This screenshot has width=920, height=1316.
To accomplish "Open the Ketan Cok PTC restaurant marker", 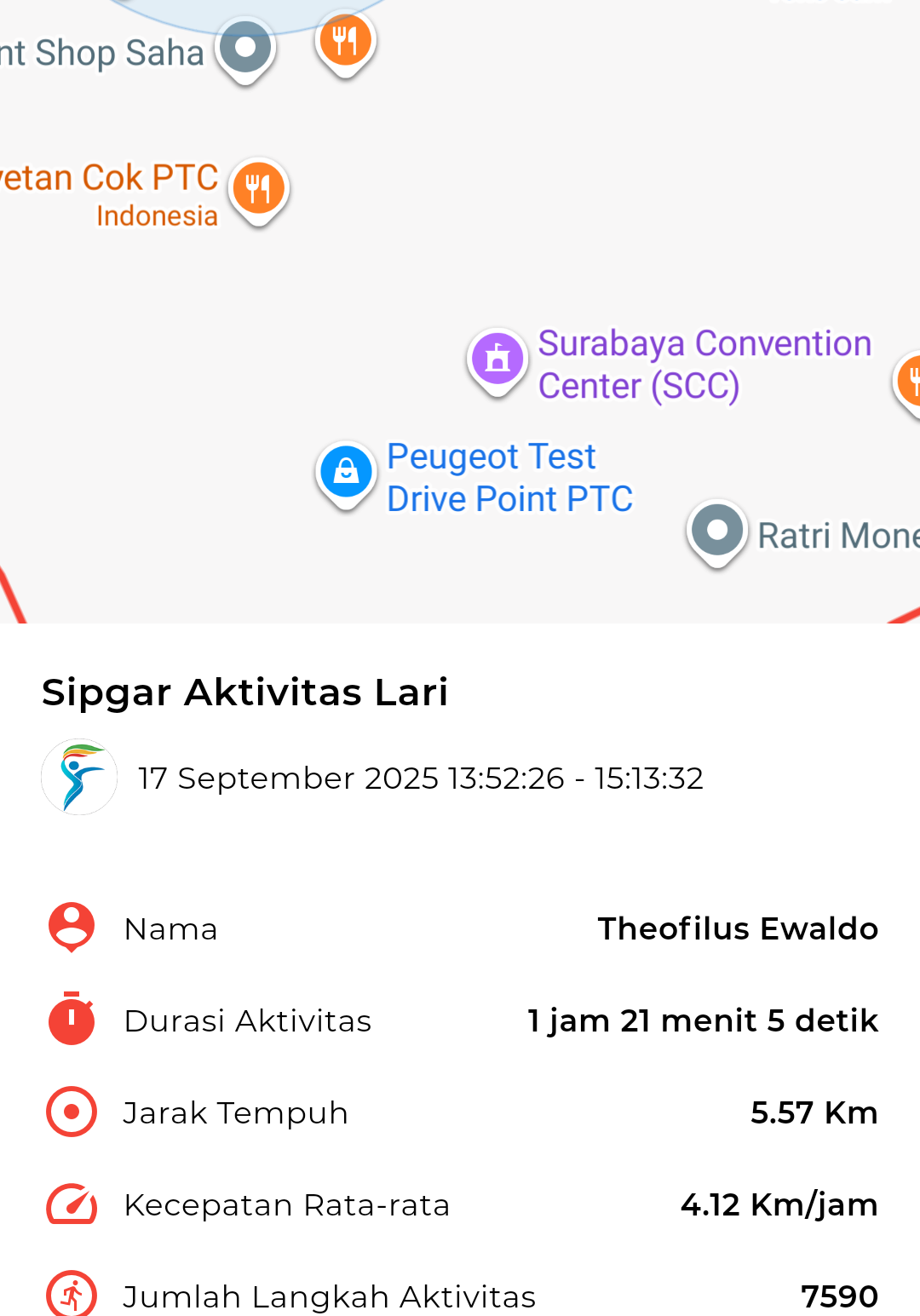I will (x=258, y=189).
